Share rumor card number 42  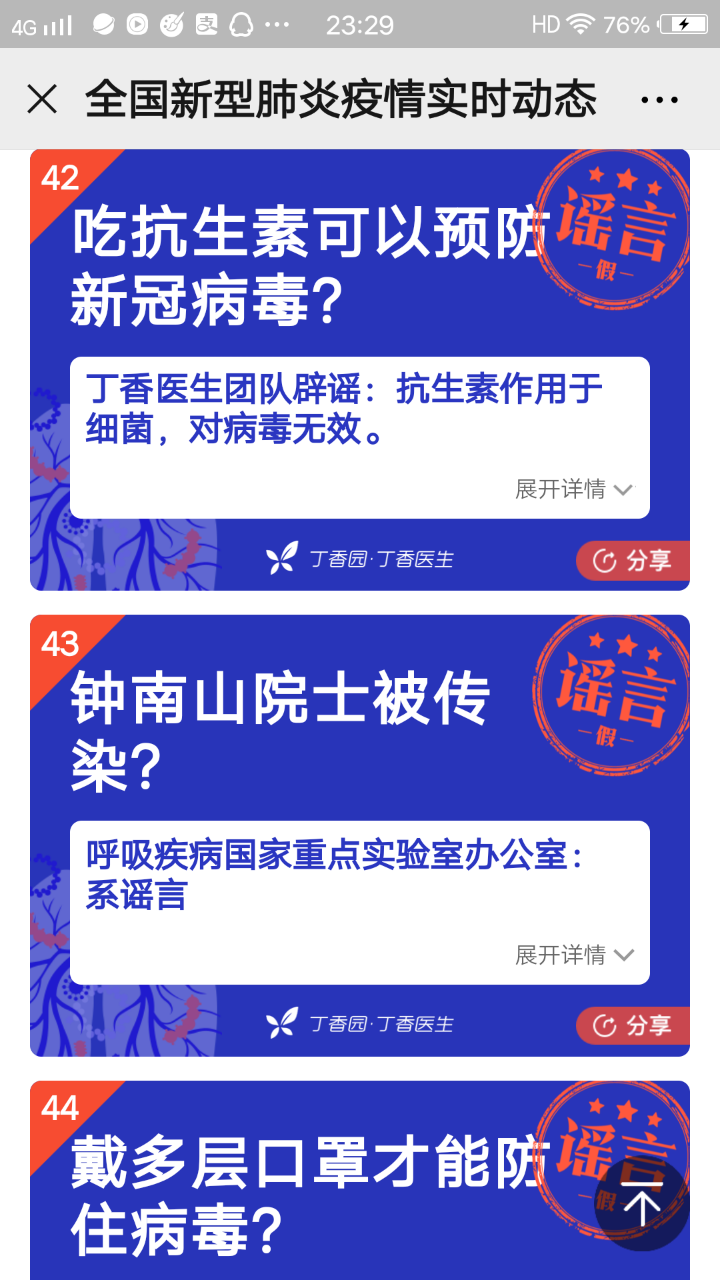[x=633, y=561]
